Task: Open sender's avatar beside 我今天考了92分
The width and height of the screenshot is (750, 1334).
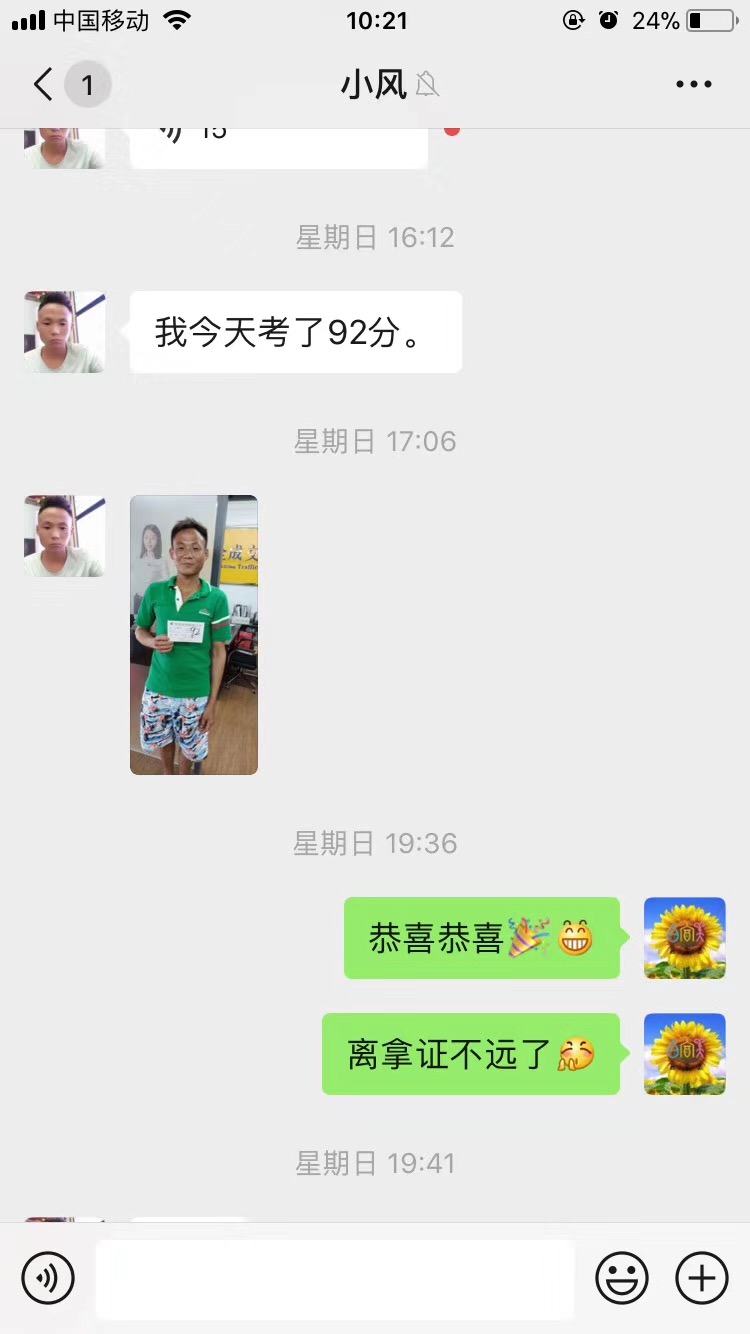Action: [x=65, y=332]
